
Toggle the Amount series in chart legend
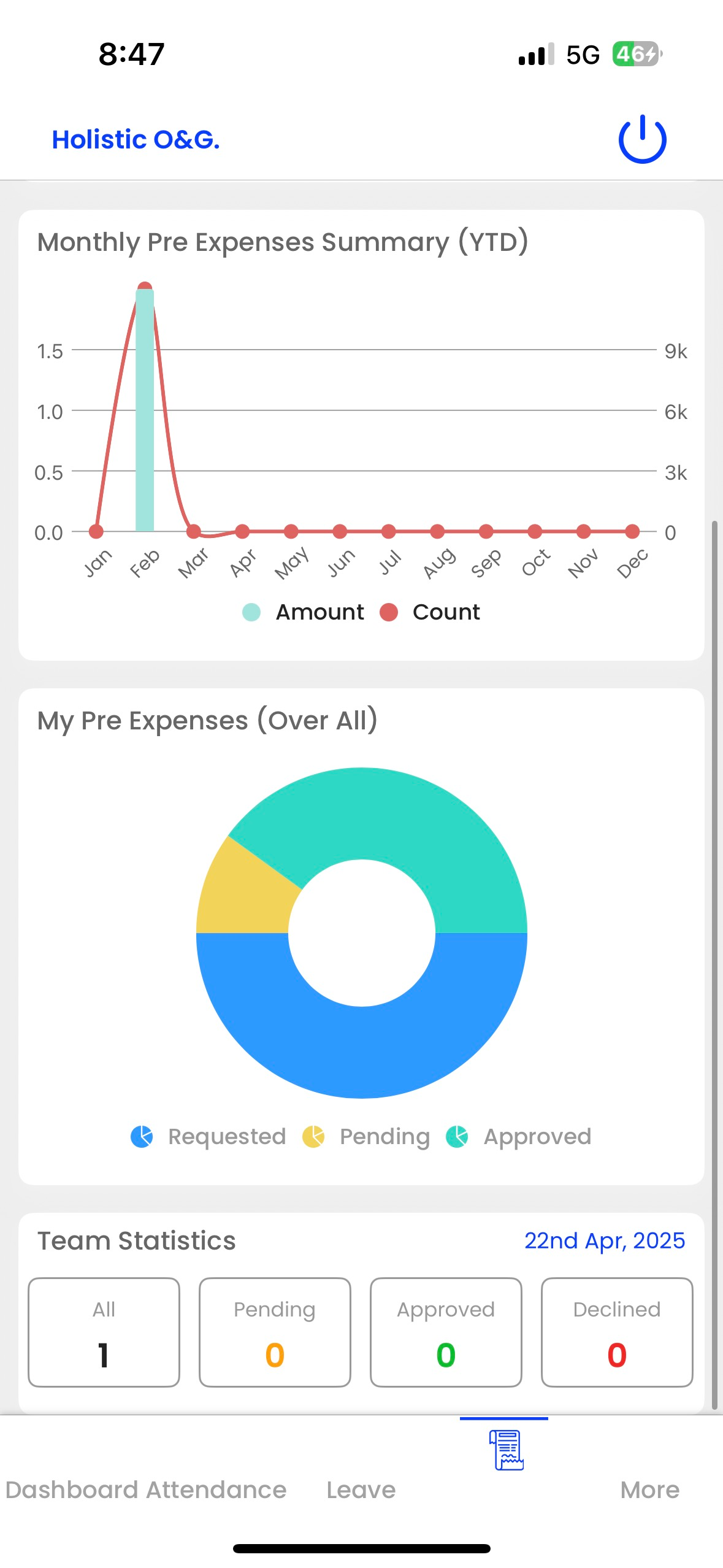303,612
